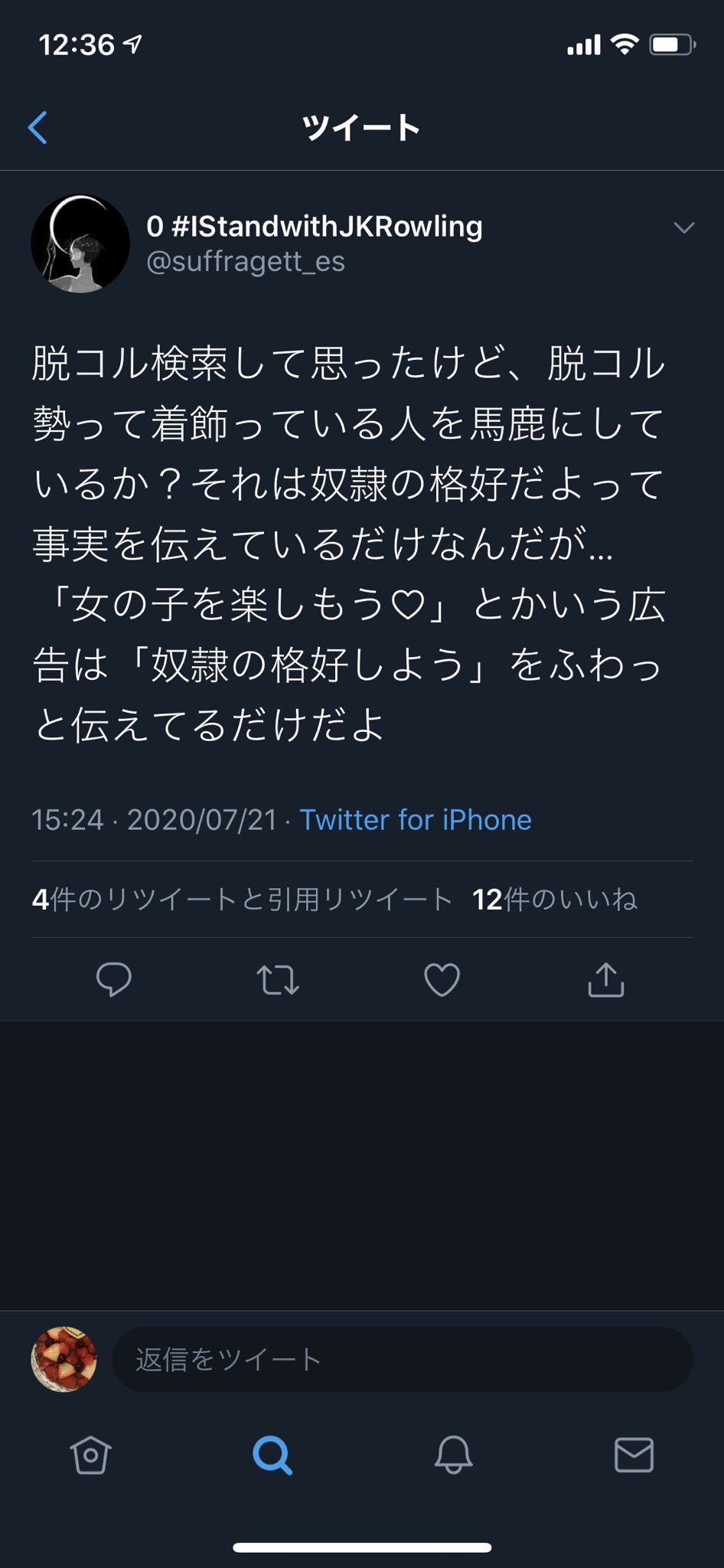Open the @suffragett_es profile picture
724x1568 pixels.
80,243
